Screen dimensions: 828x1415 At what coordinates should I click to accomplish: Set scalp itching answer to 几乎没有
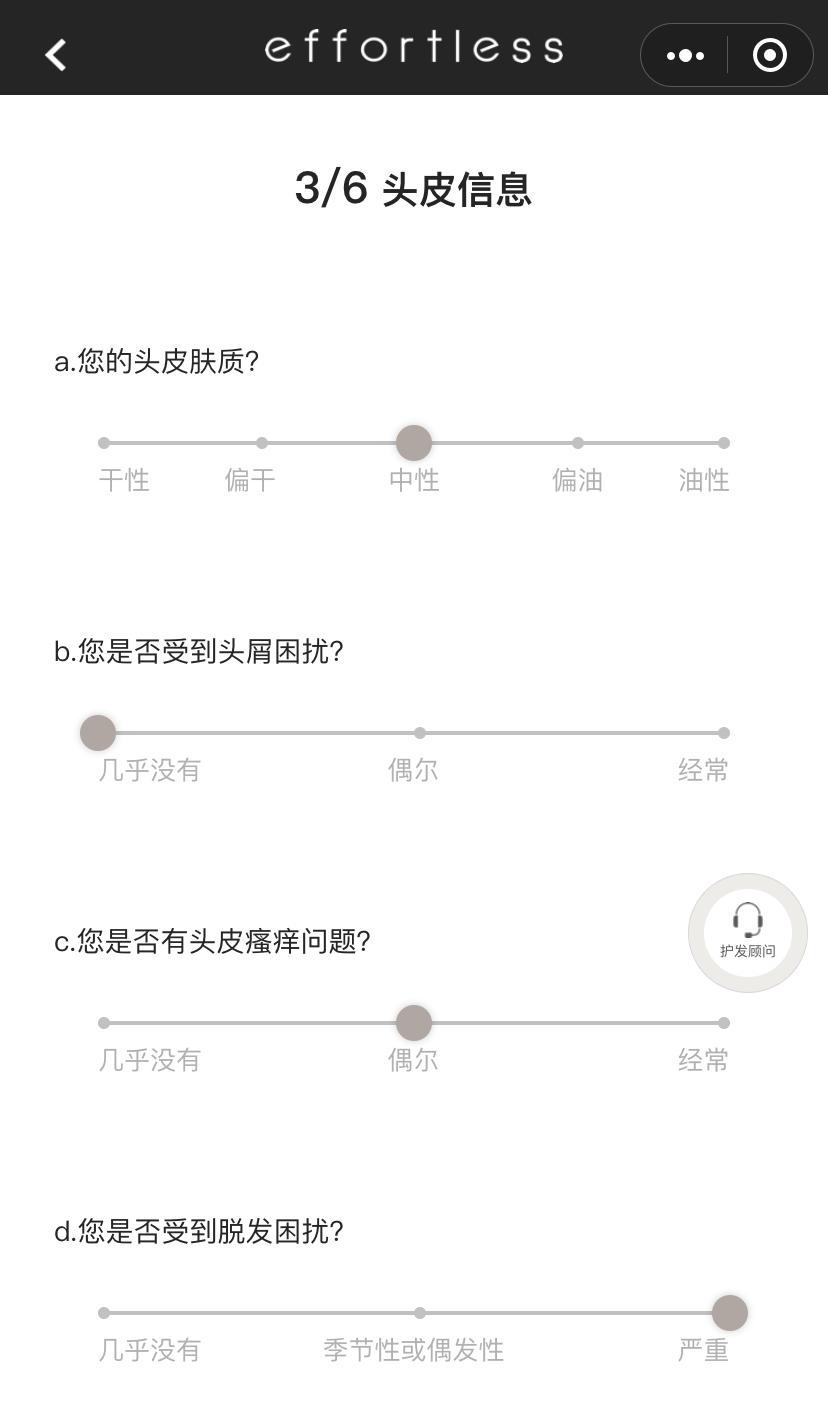(103, 1022)
